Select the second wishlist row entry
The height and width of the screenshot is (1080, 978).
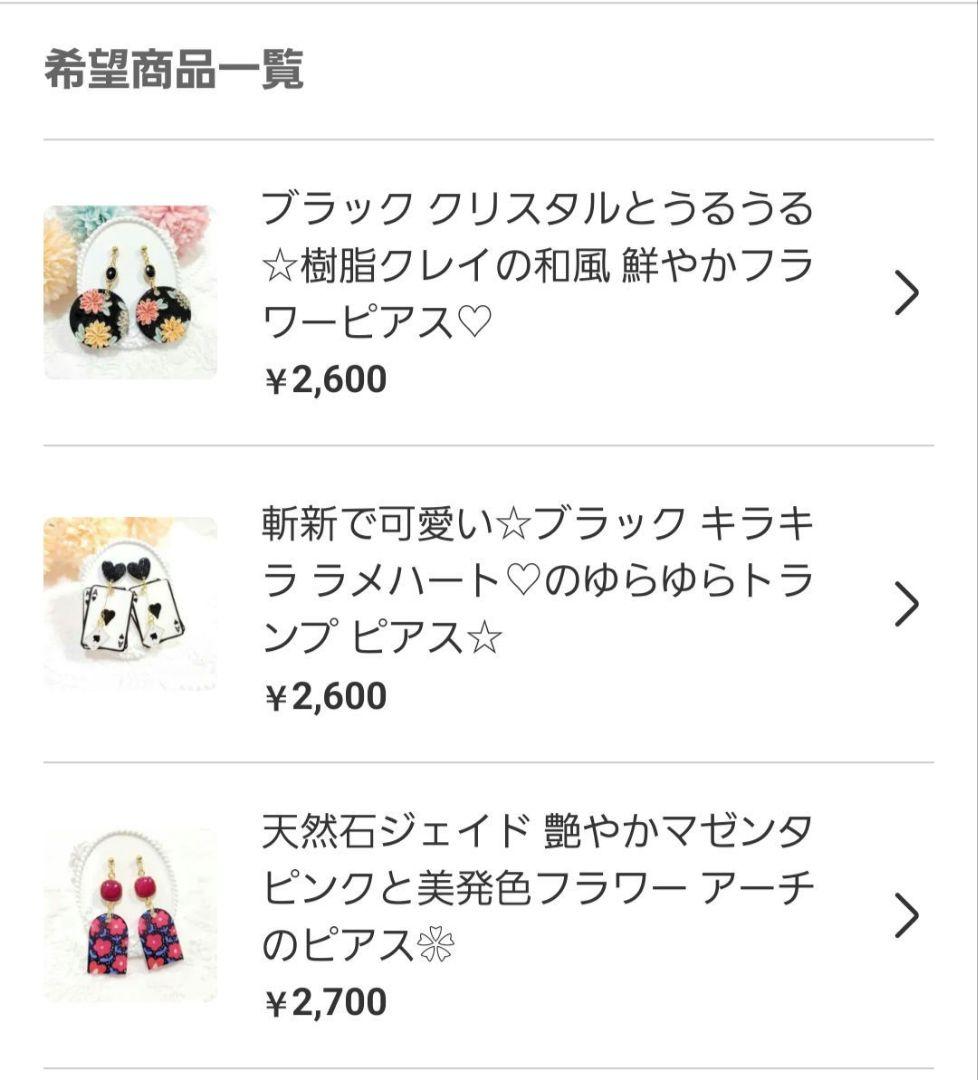click(x=489, y=602)
